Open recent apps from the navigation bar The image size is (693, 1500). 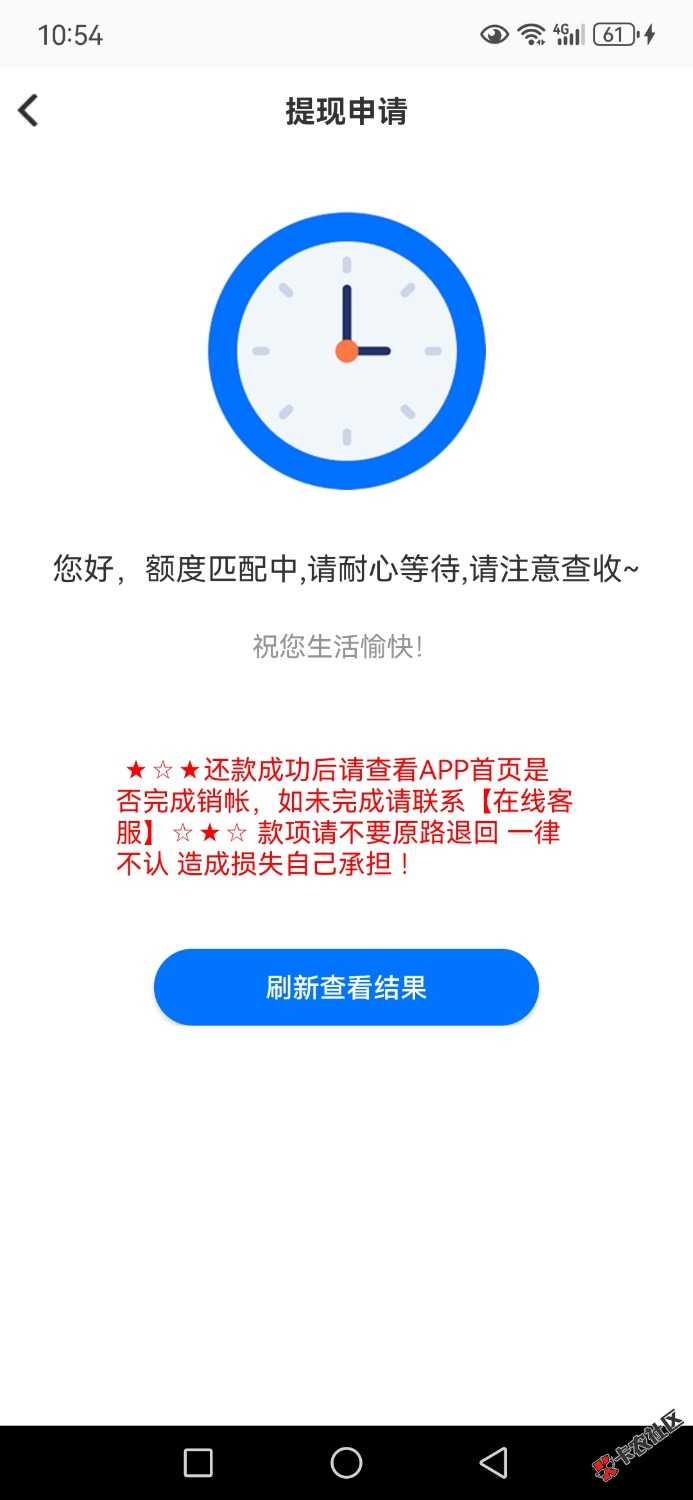[198, 1463]
